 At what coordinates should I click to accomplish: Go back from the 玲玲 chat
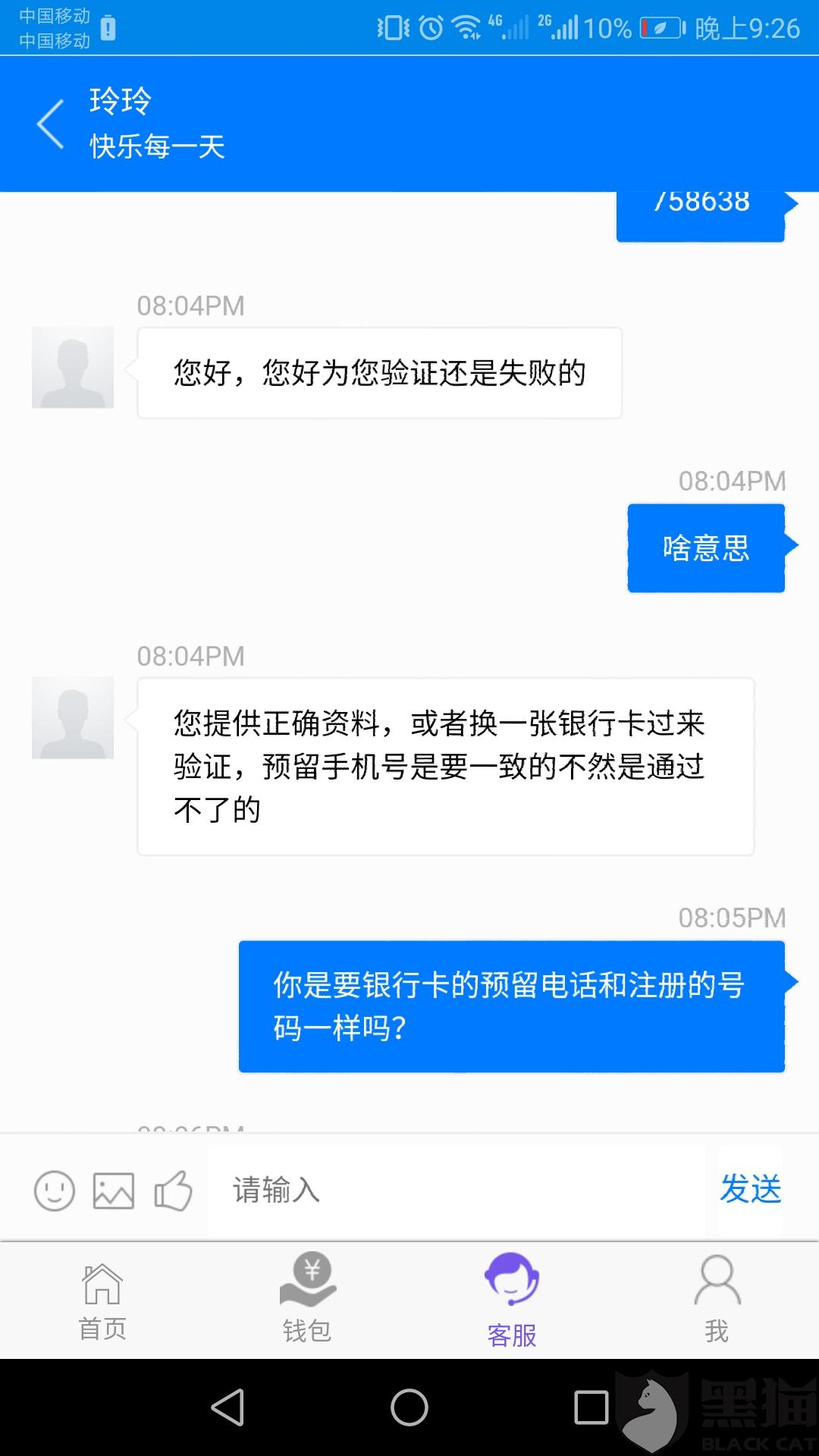51,124
